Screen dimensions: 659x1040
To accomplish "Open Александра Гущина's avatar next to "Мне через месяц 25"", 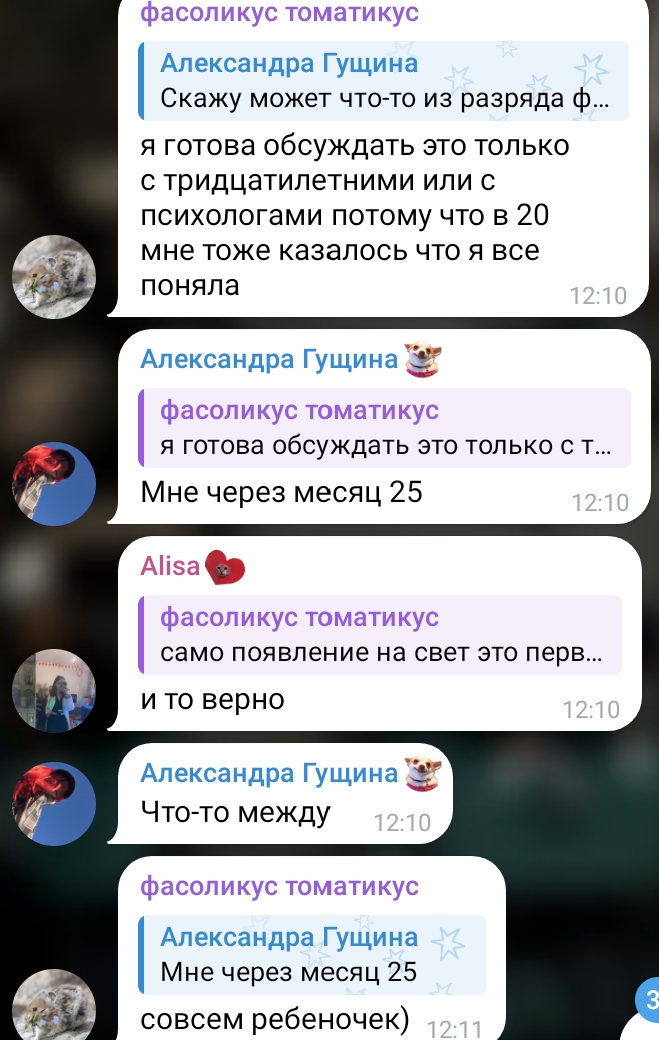I will click(x=54, y=484).
